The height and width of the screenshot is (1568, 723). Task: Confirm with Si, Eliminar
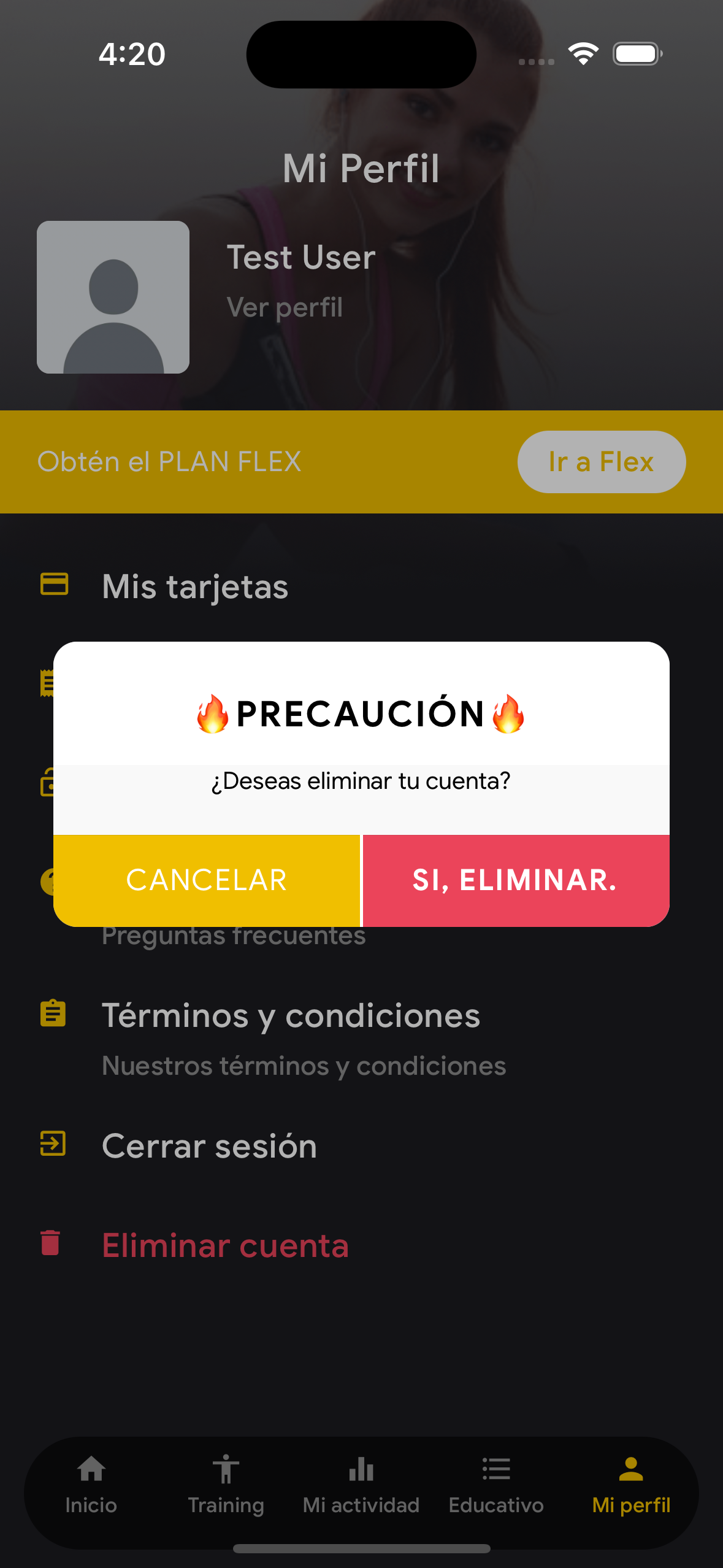pyautogui.click(x=515, y=880)
